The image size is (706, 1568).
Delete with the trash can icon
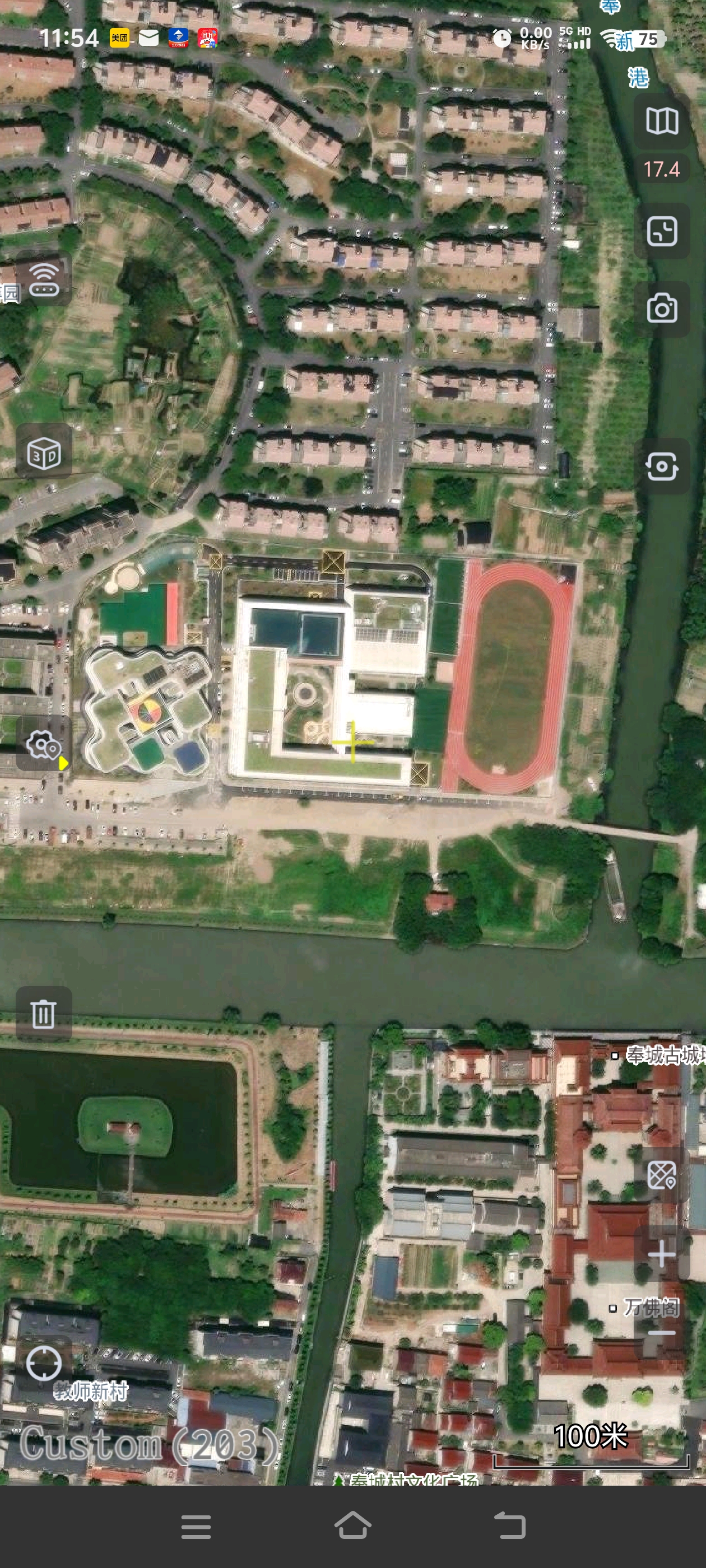pos(44,1014)
